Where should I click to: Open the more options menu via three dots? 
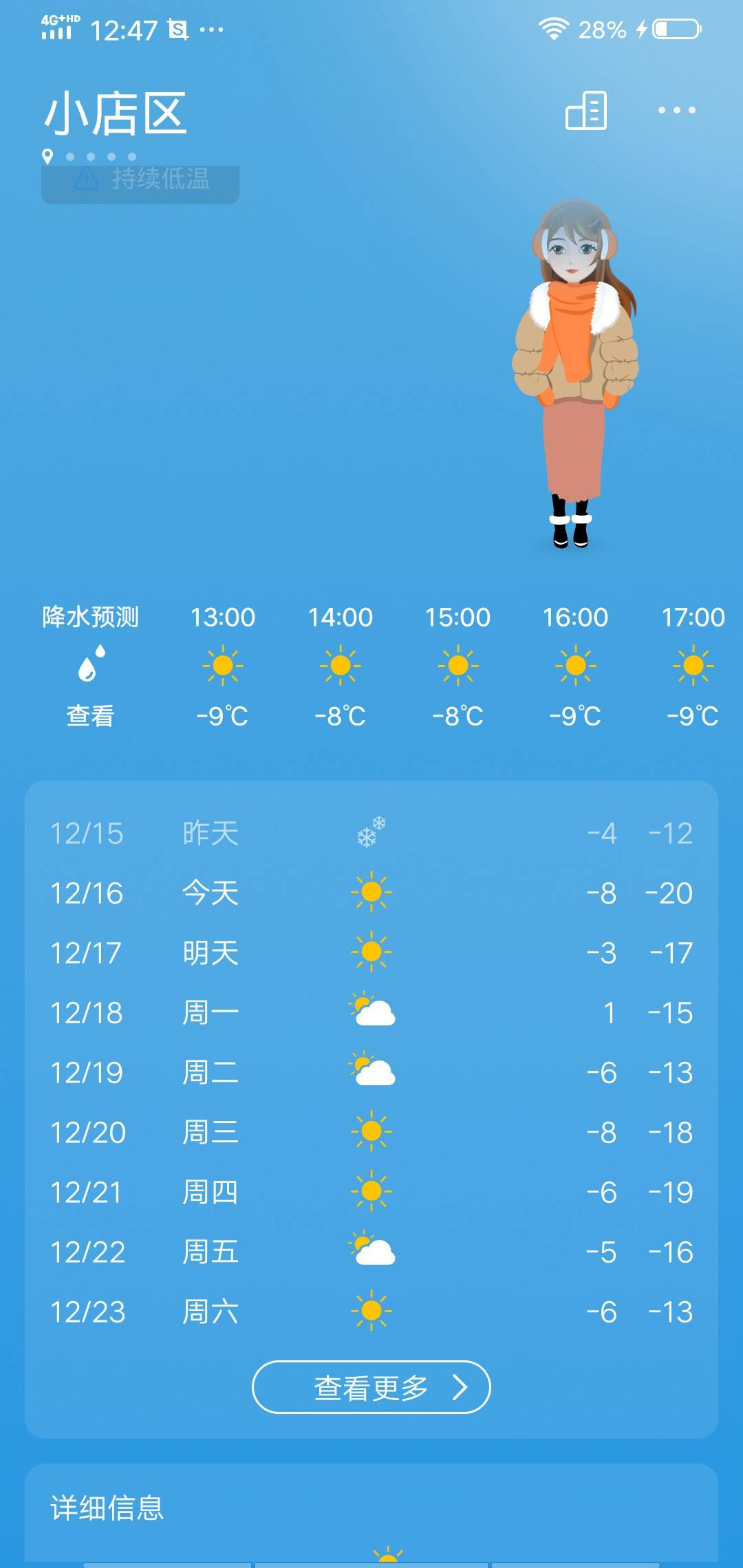pyautogui.click(x=677, y=111)
